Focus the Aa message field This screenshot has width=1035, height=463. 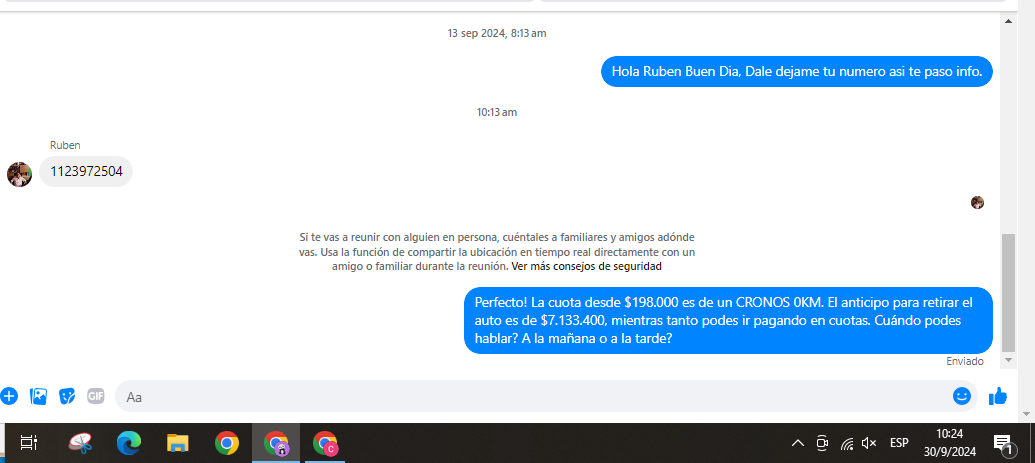coord(530,397)
